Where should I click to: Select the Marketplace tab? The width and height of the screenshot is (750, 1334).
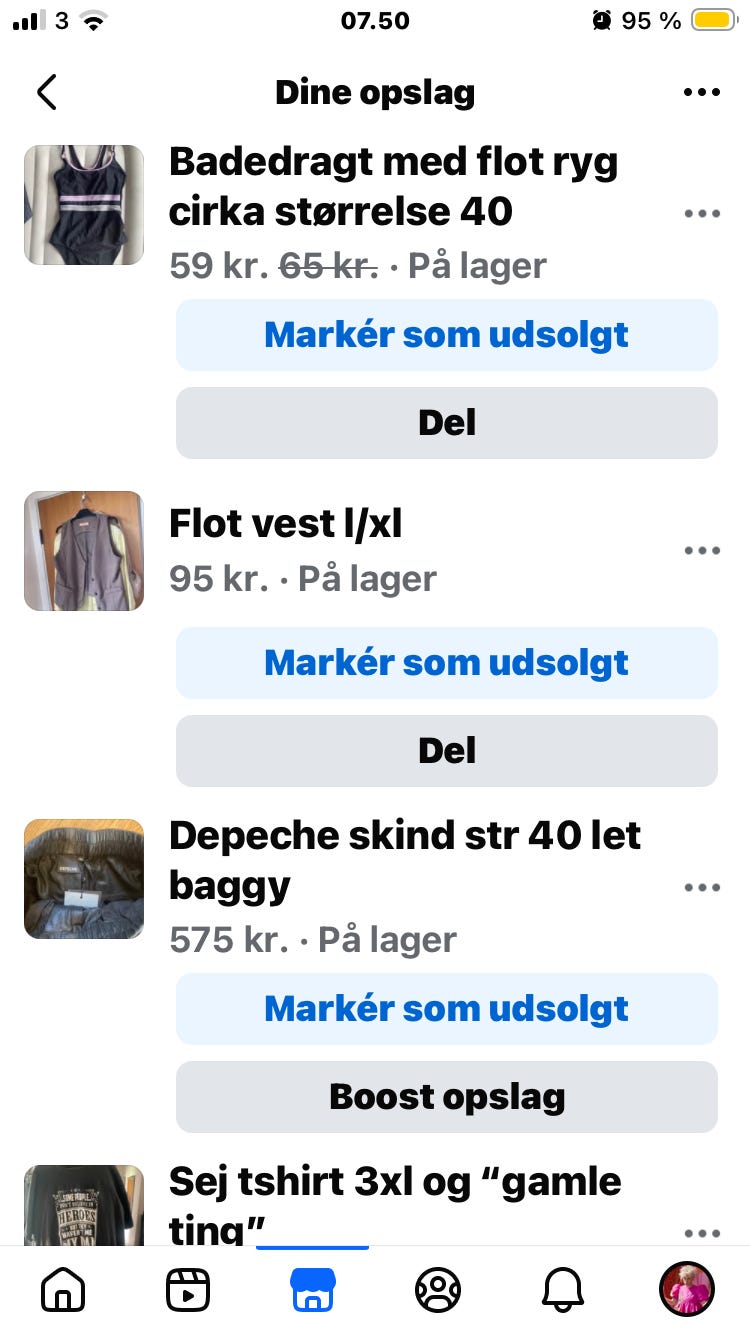click(313, 1290)
